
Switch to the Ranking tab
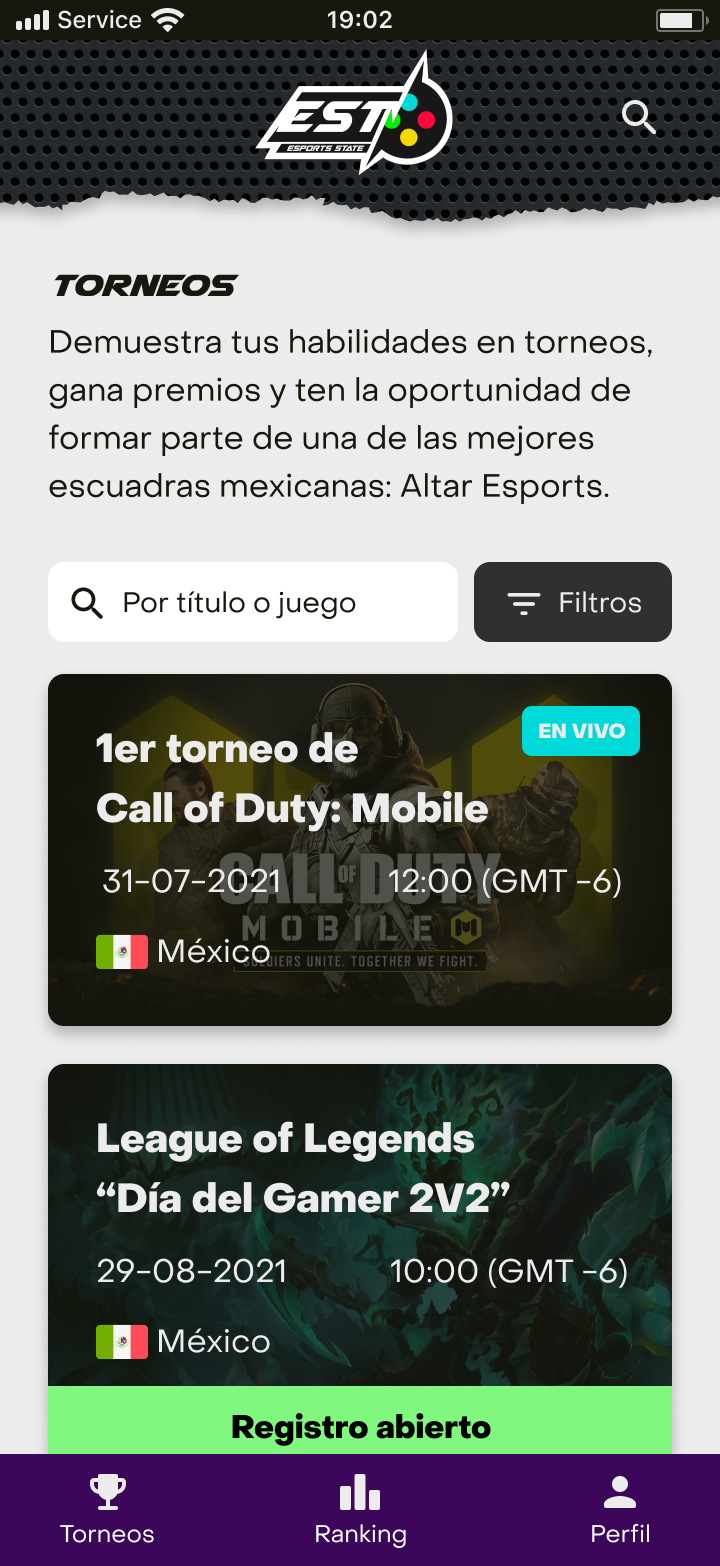360,1509
